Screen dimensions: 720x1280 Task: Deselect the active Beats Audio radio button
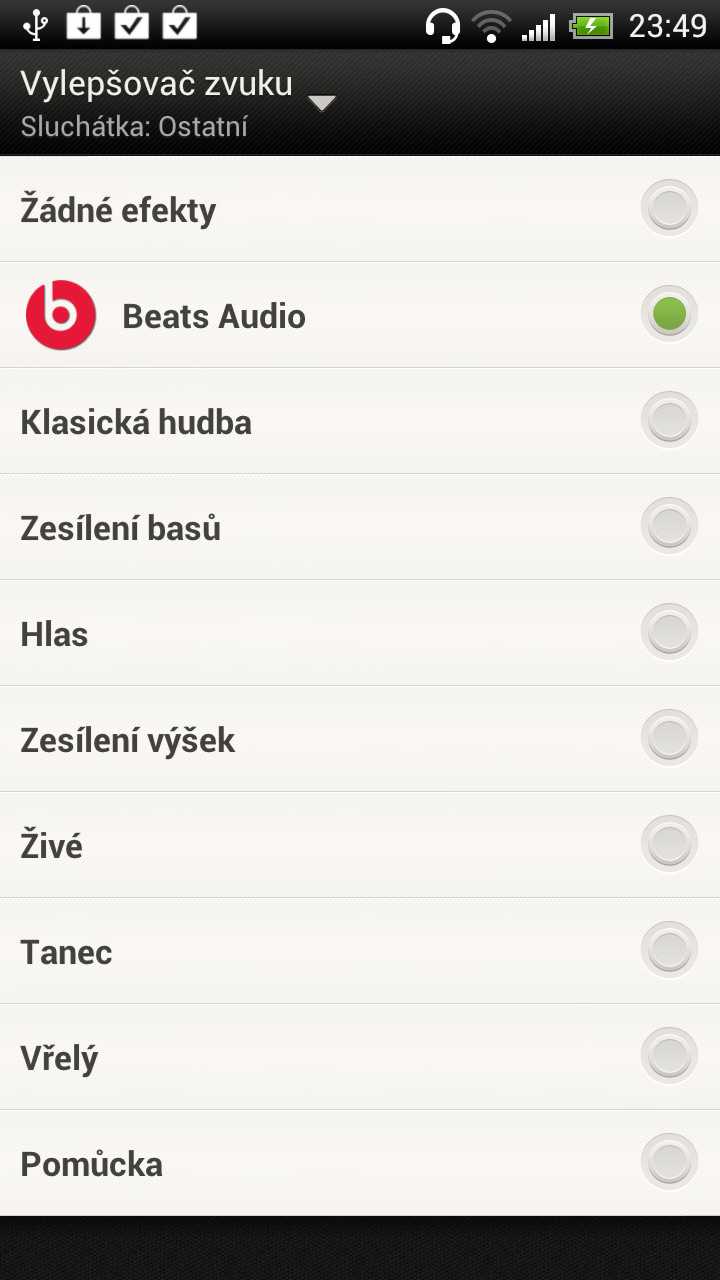668,314
